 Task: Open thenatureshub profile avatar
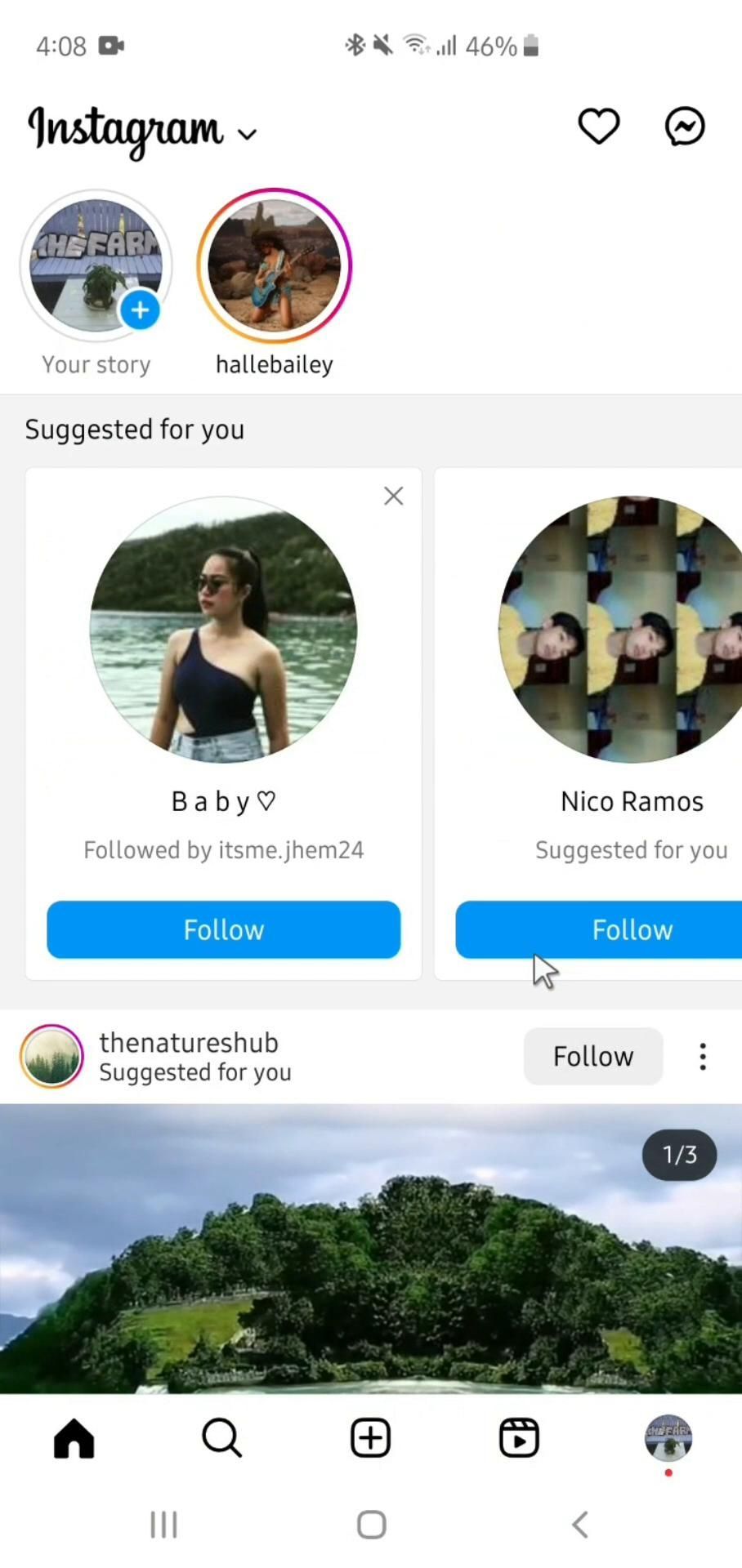[51, 1057]
